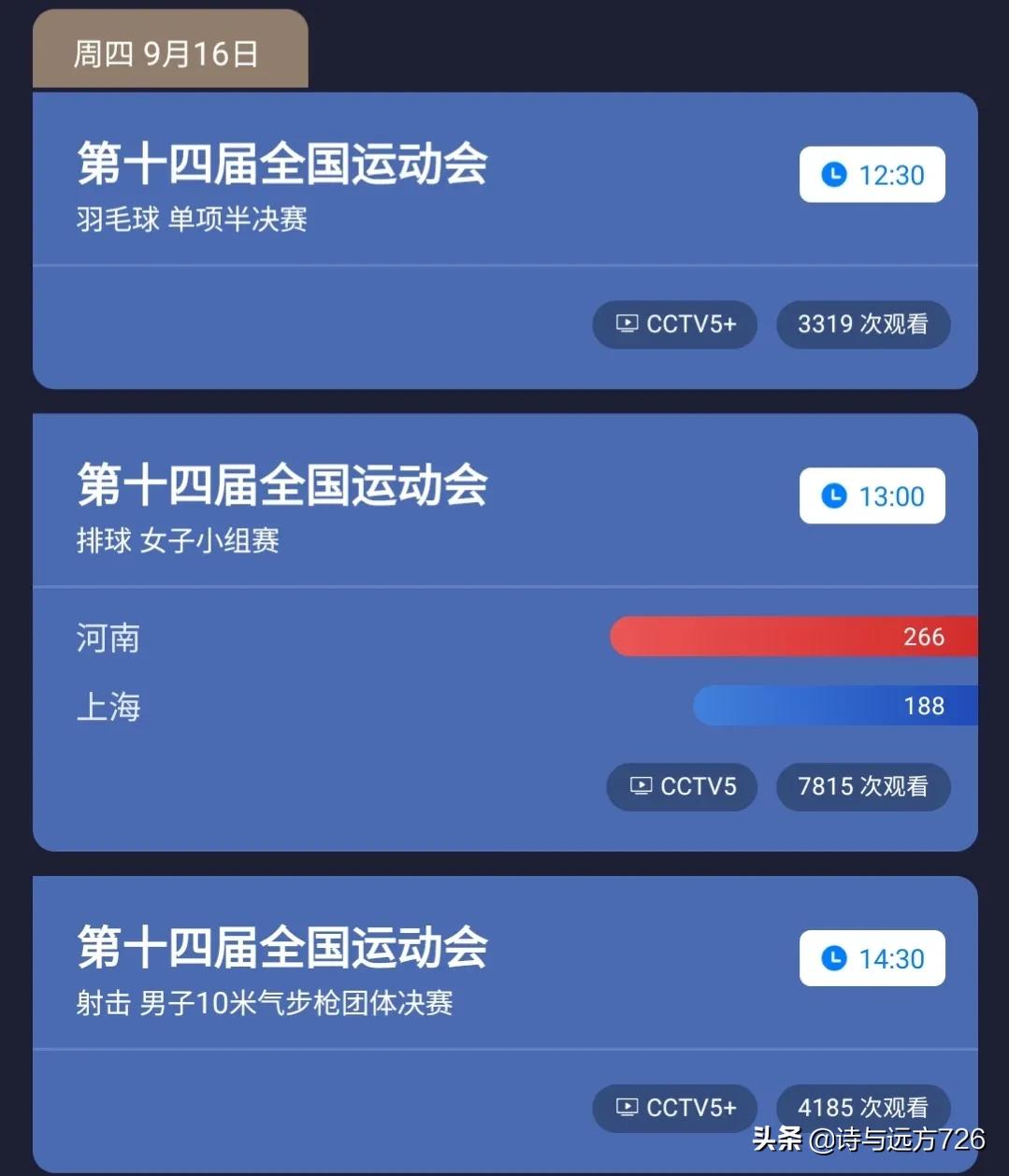Image resolution: width=1009 pixels, height=1176 pixels.
Task: Select the 上海 team name
Action: click(x=108, y=708)
